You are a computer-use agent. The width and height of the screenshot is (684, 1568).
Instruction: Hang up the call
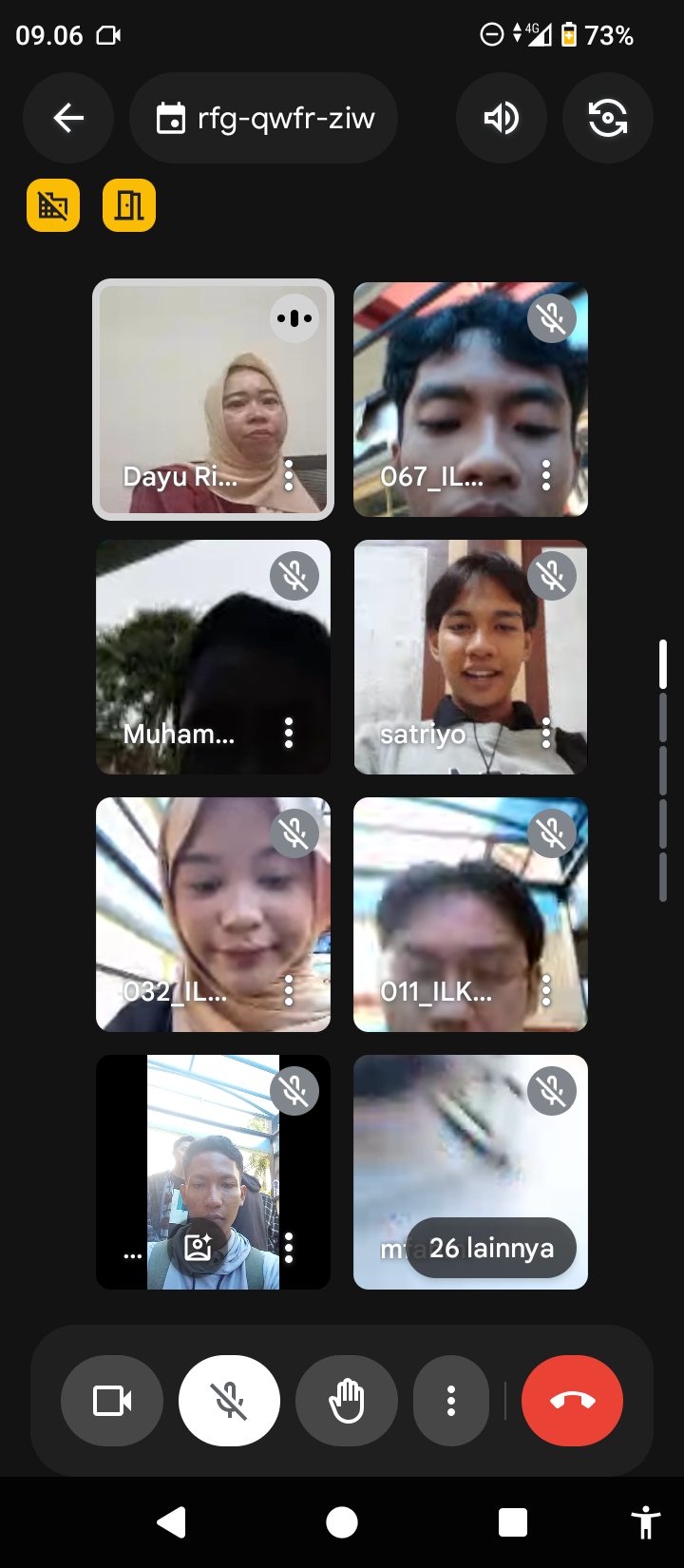pyautogui.click(x=572, y=1401)
